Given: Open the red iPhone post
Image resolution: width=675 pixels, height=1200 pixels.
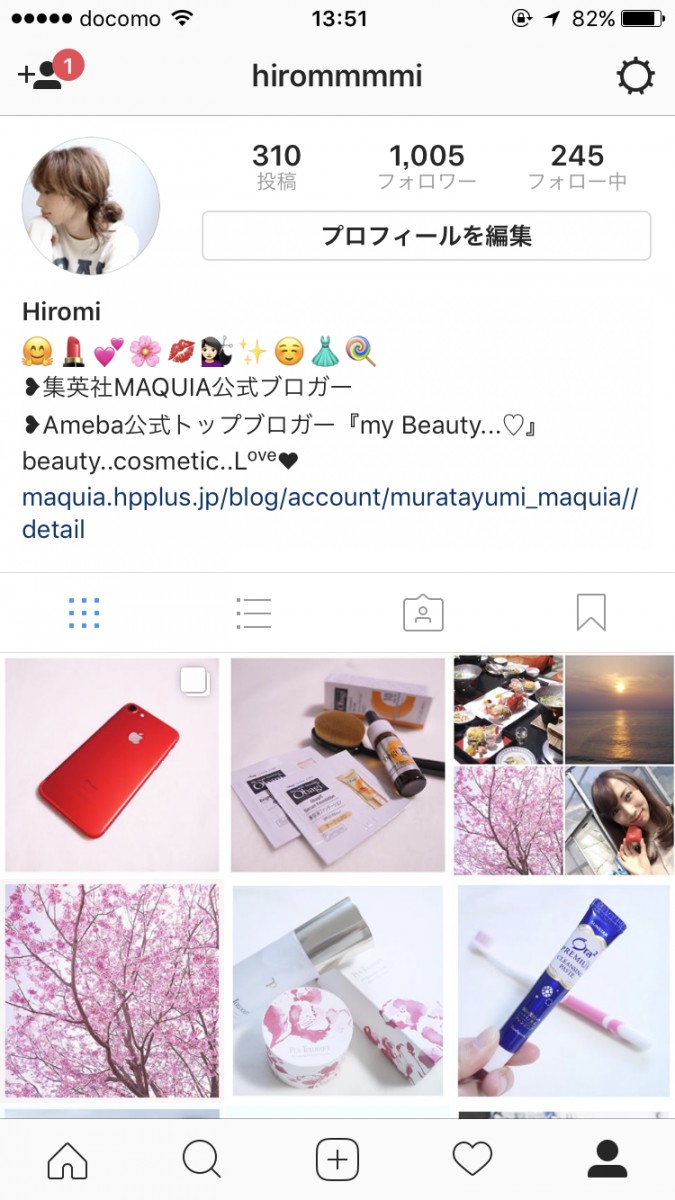Looking at the screenshot, I should pos(112,765).
